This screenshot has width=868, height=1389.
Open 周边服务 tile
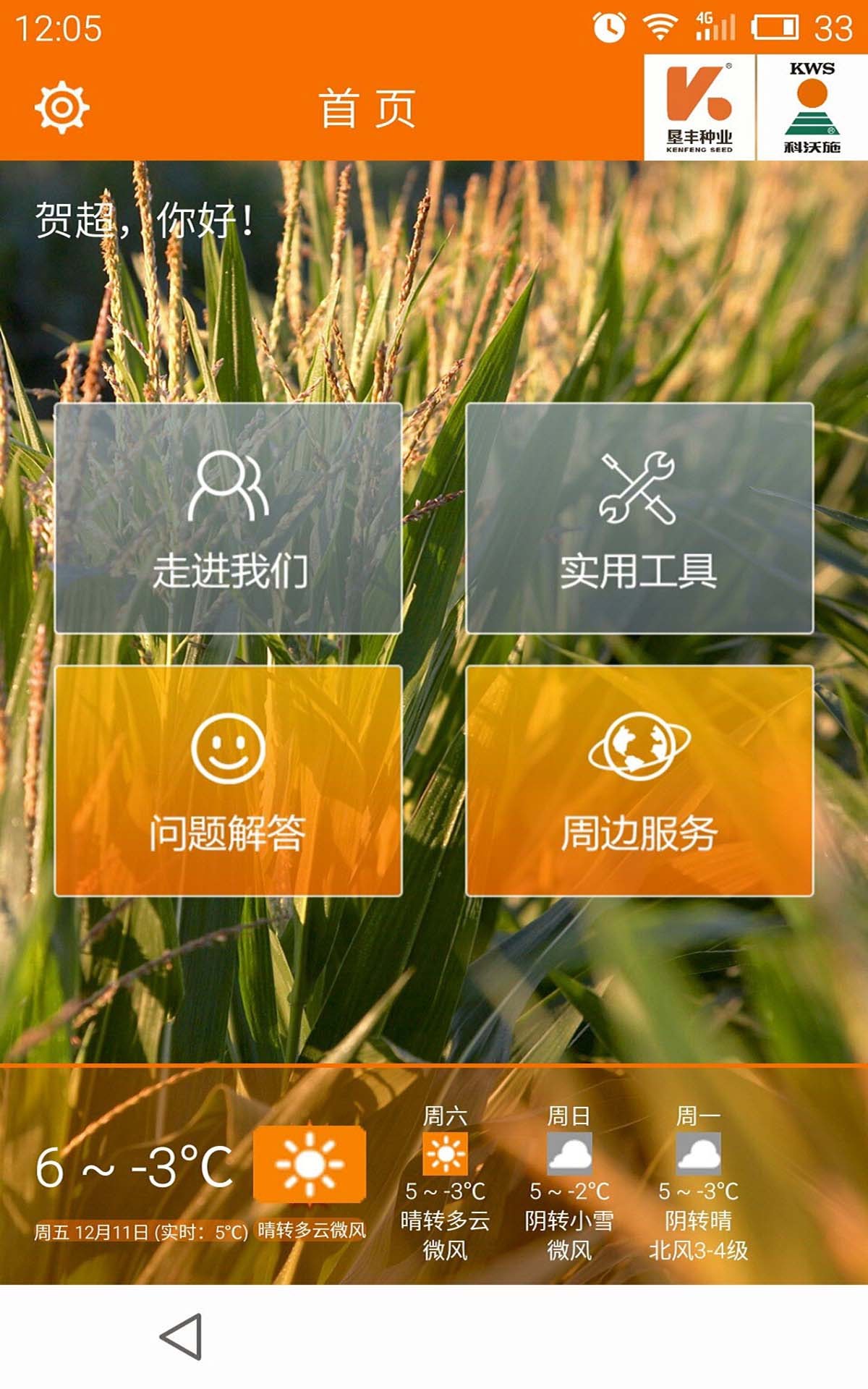(639, 781)
